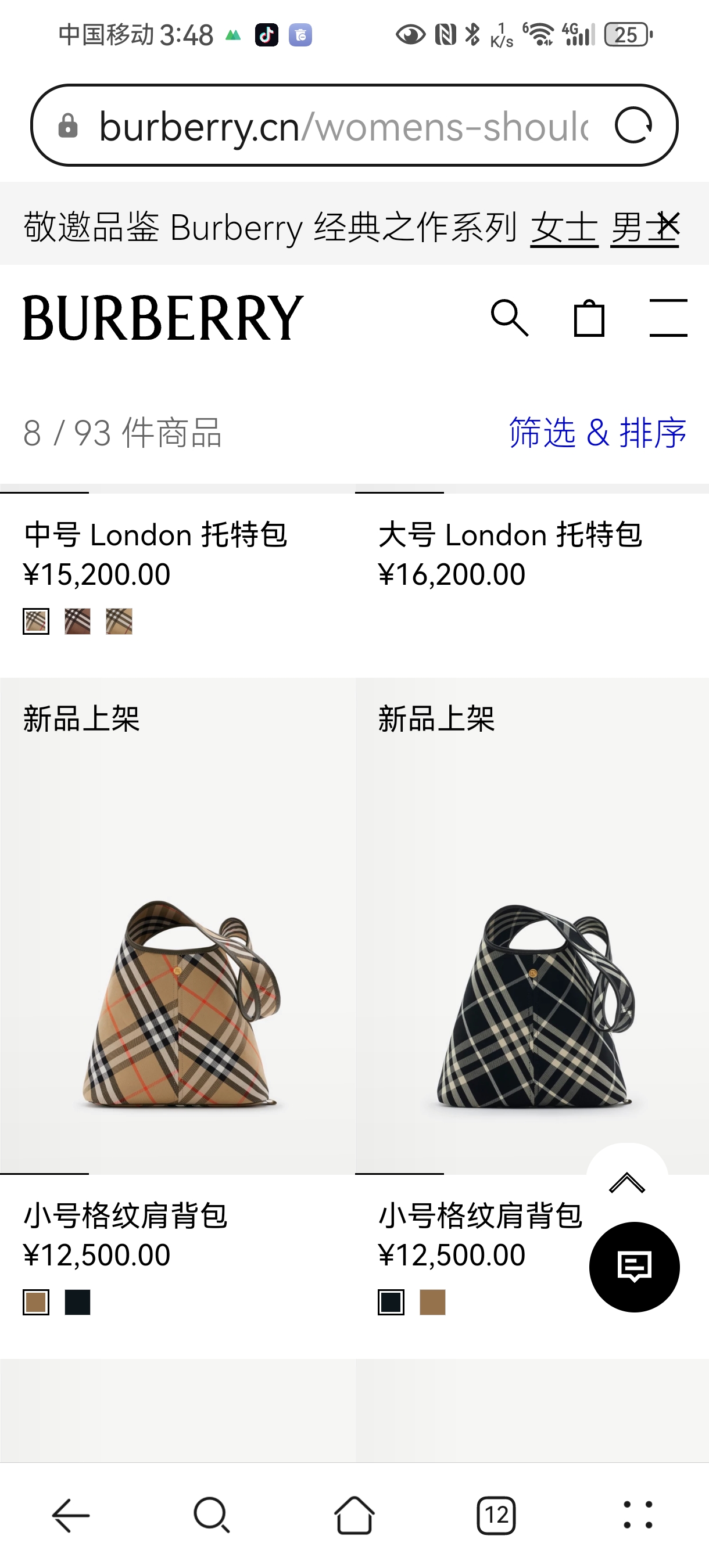Image resolution: width=709 pixels, height=1568 pixels.
Task: Reload the page with the refresh icon
Action: coord(633,126)
